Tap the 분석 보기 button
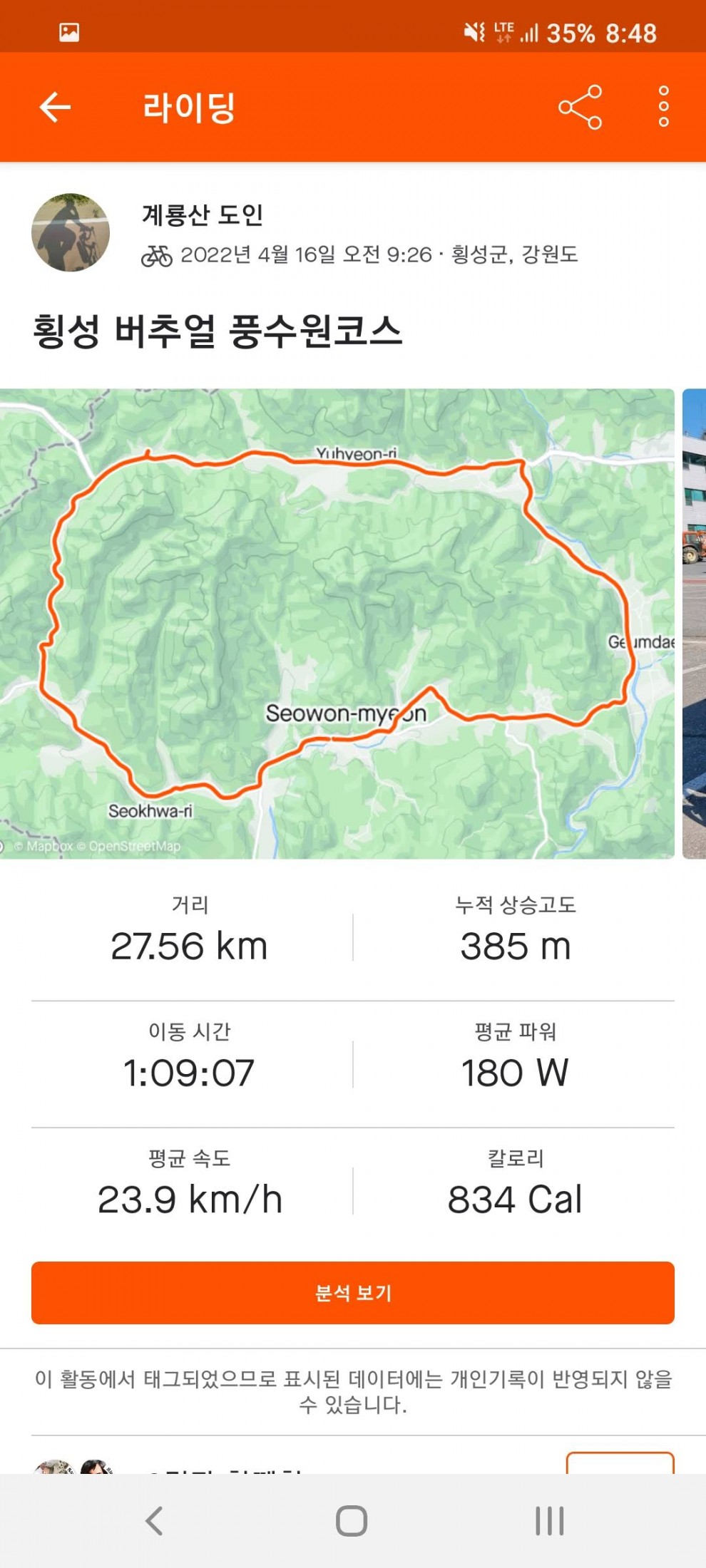Viewport: 706px width, 1568px height. click(x=353, y=1293)
